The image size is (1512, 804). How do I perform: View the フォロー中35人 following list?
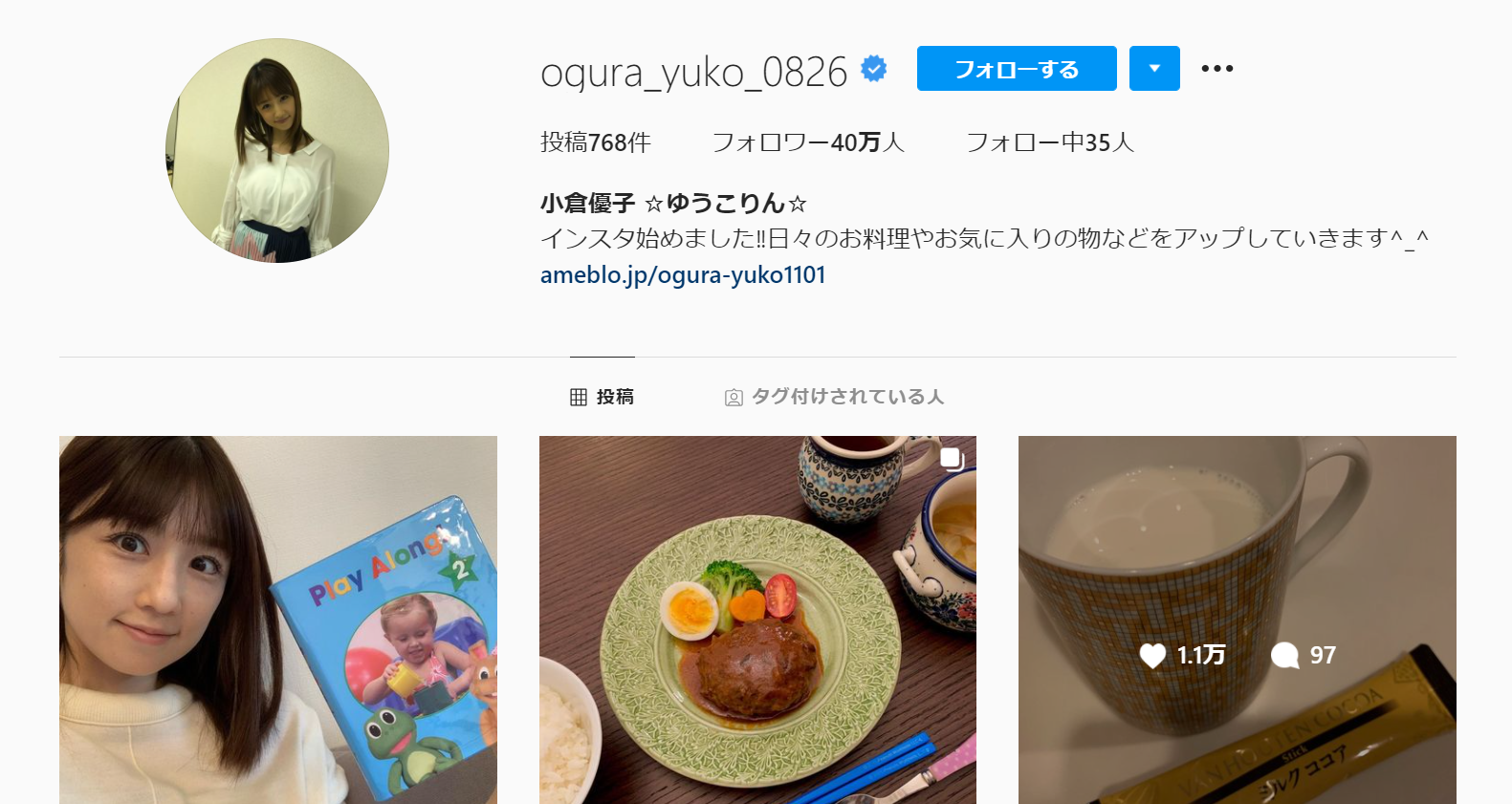click(x=1049, y=142)
